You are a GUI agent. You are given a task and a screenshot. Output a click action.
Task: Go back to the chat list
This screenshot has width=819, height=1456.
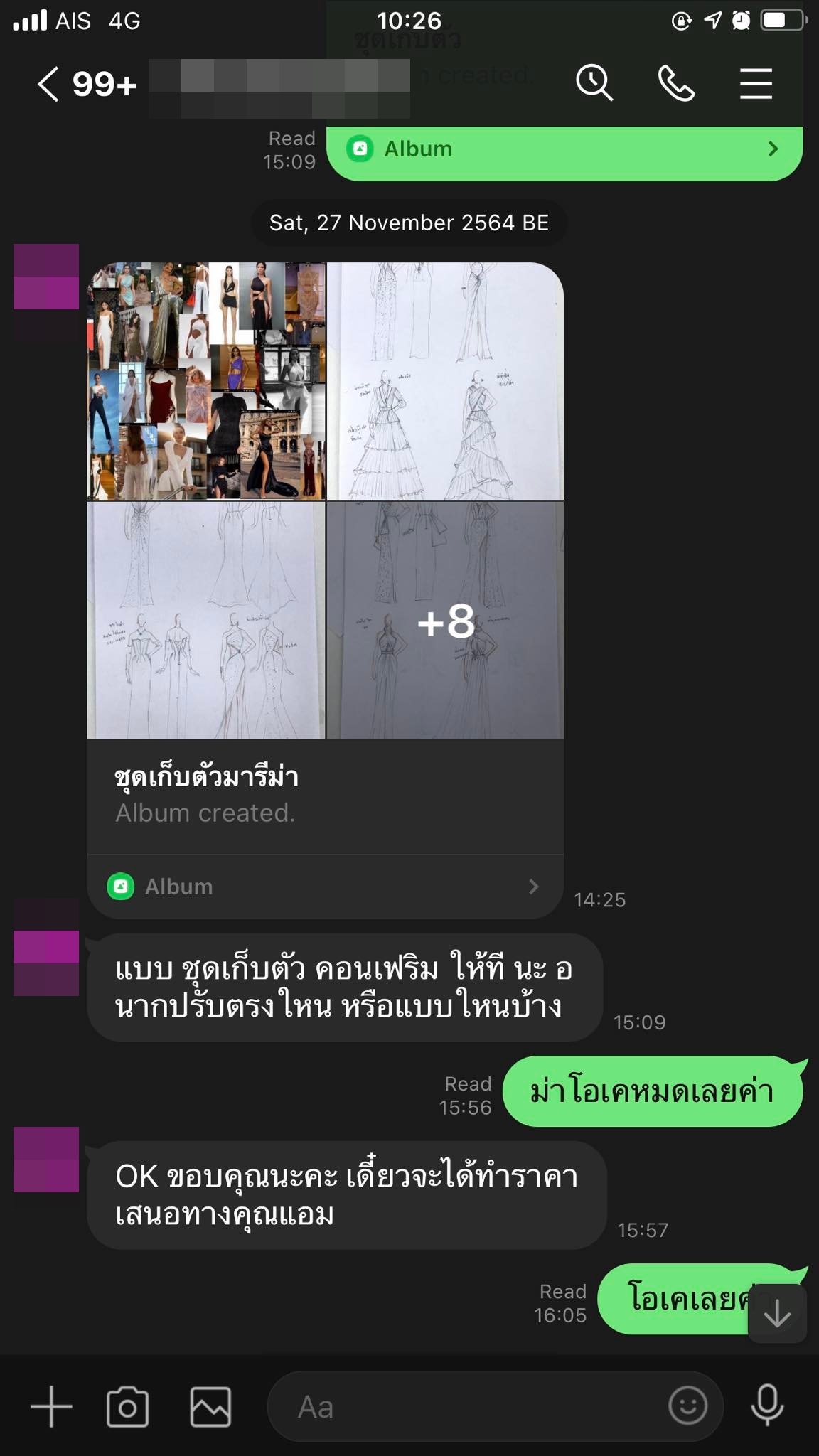click(48, 85)
